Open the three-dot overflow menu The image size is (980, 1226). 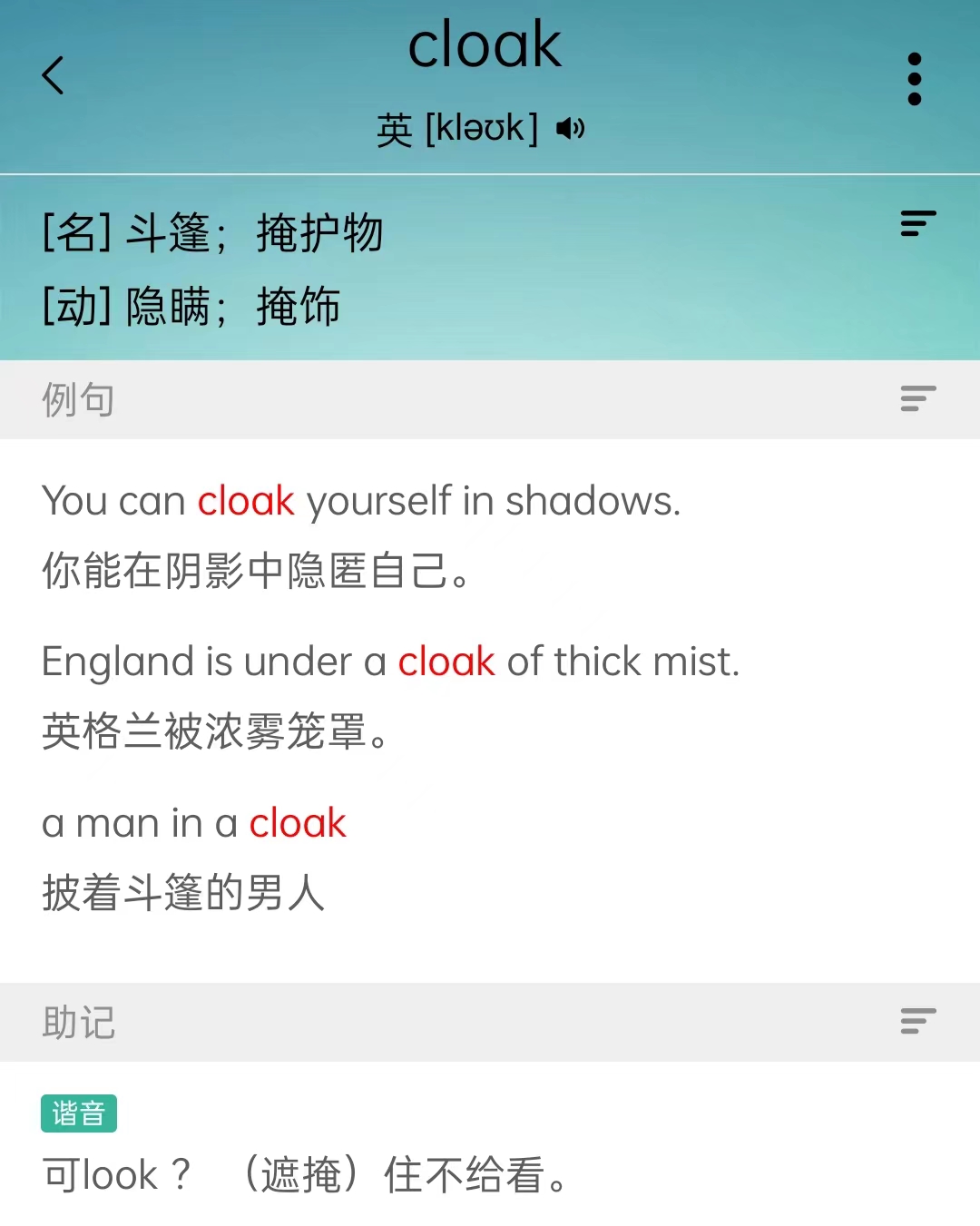[x=914, y=79]
